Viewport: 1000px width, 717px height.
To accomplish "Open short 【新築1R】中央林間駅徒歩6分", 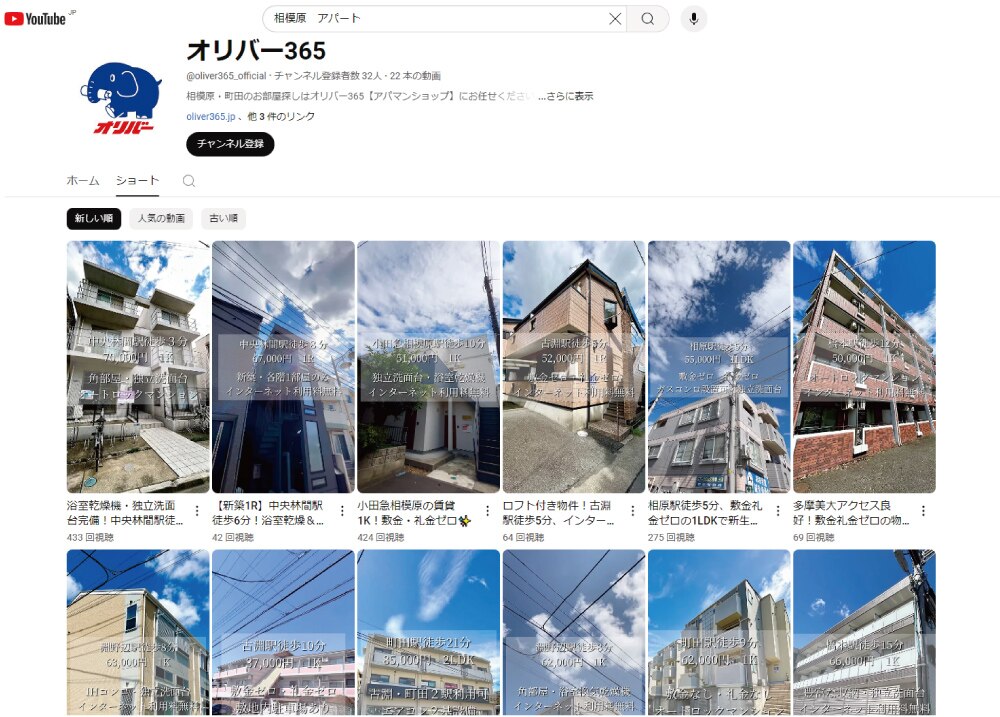I will tap(283, 367).
